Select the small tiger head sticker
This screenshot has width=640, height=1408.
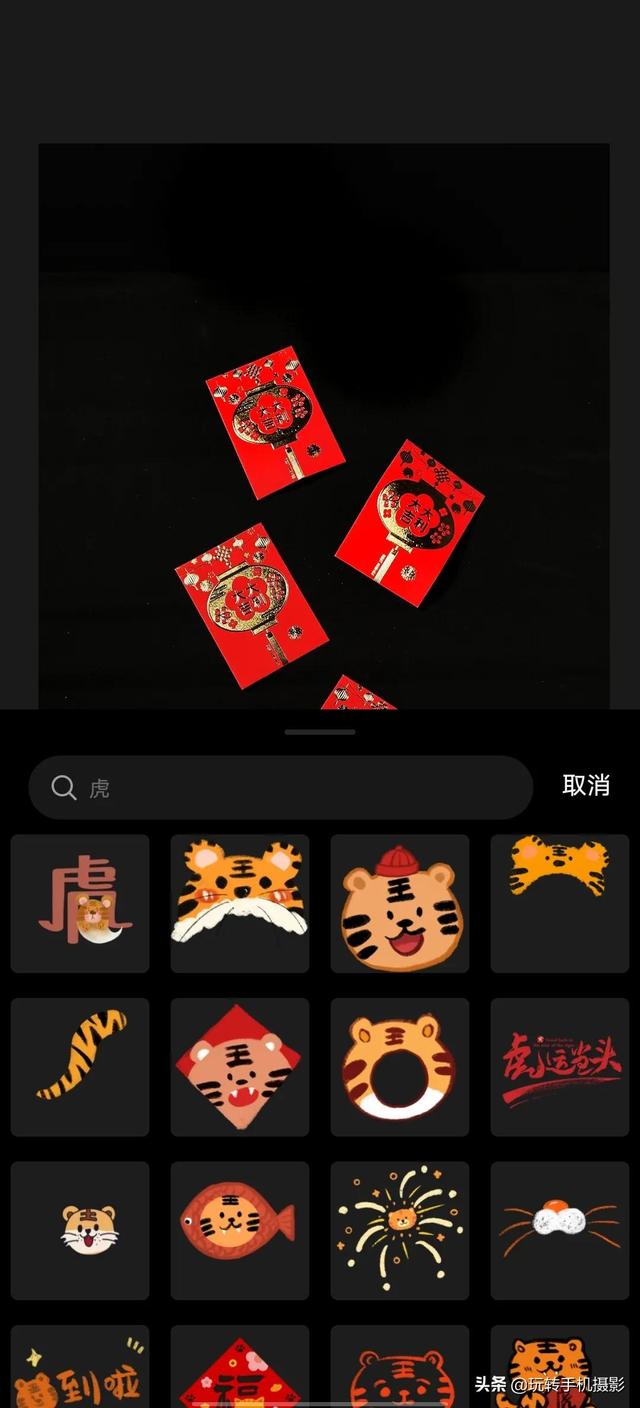(x=80, y=1231)
